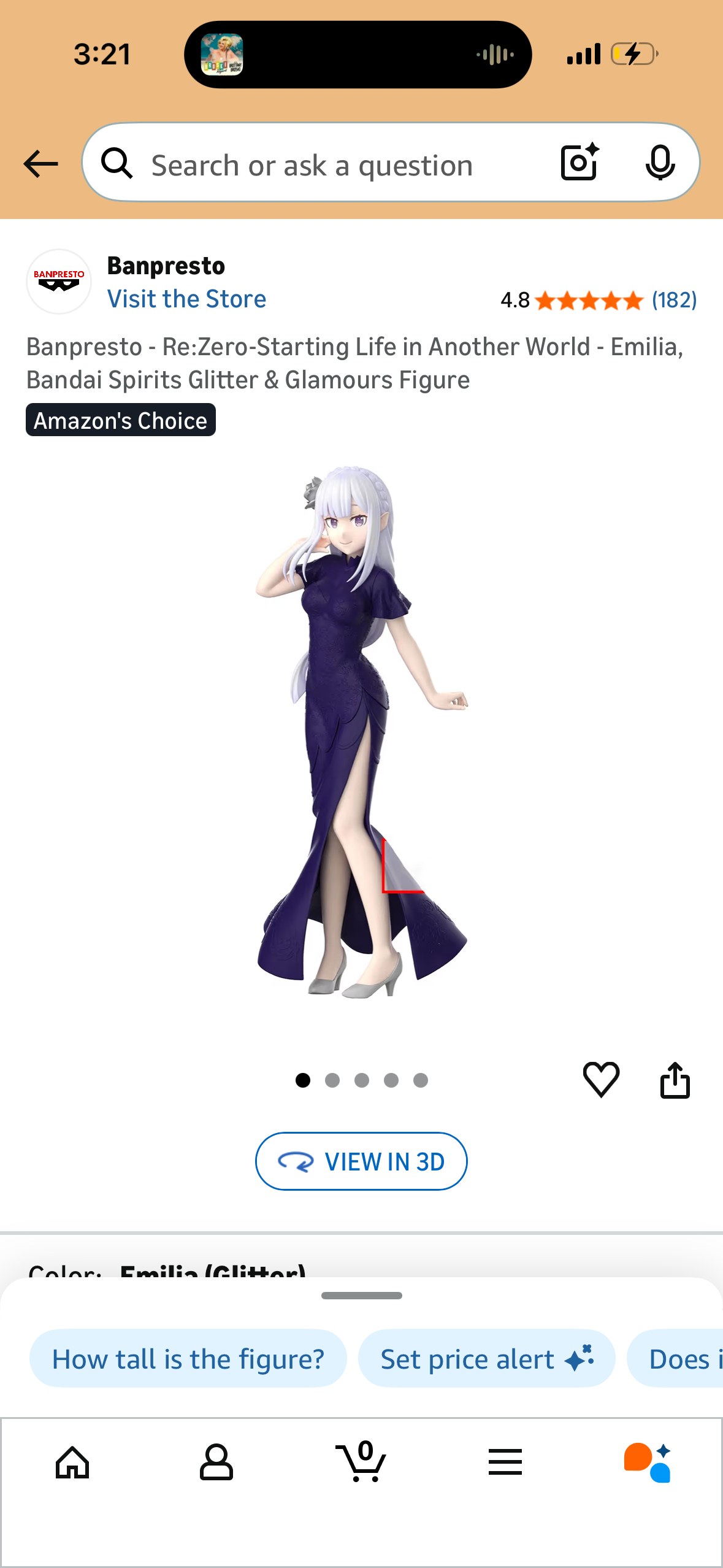This screenshot has width=723, height=1568.
Task: Ask "How tall is the figure?"
Action: (x=188, y=1359)
